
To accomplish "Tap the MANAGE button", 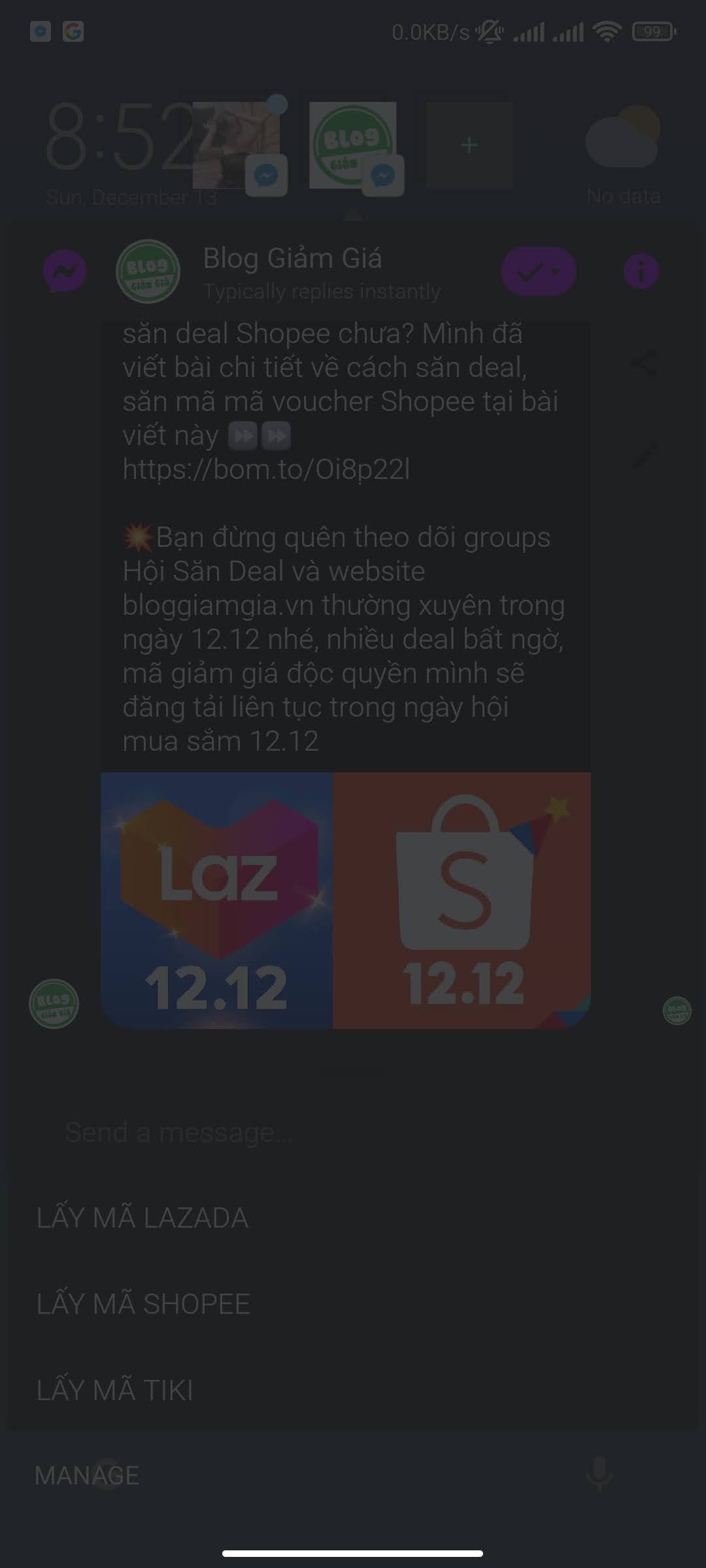I will [x=87, y=1475].
